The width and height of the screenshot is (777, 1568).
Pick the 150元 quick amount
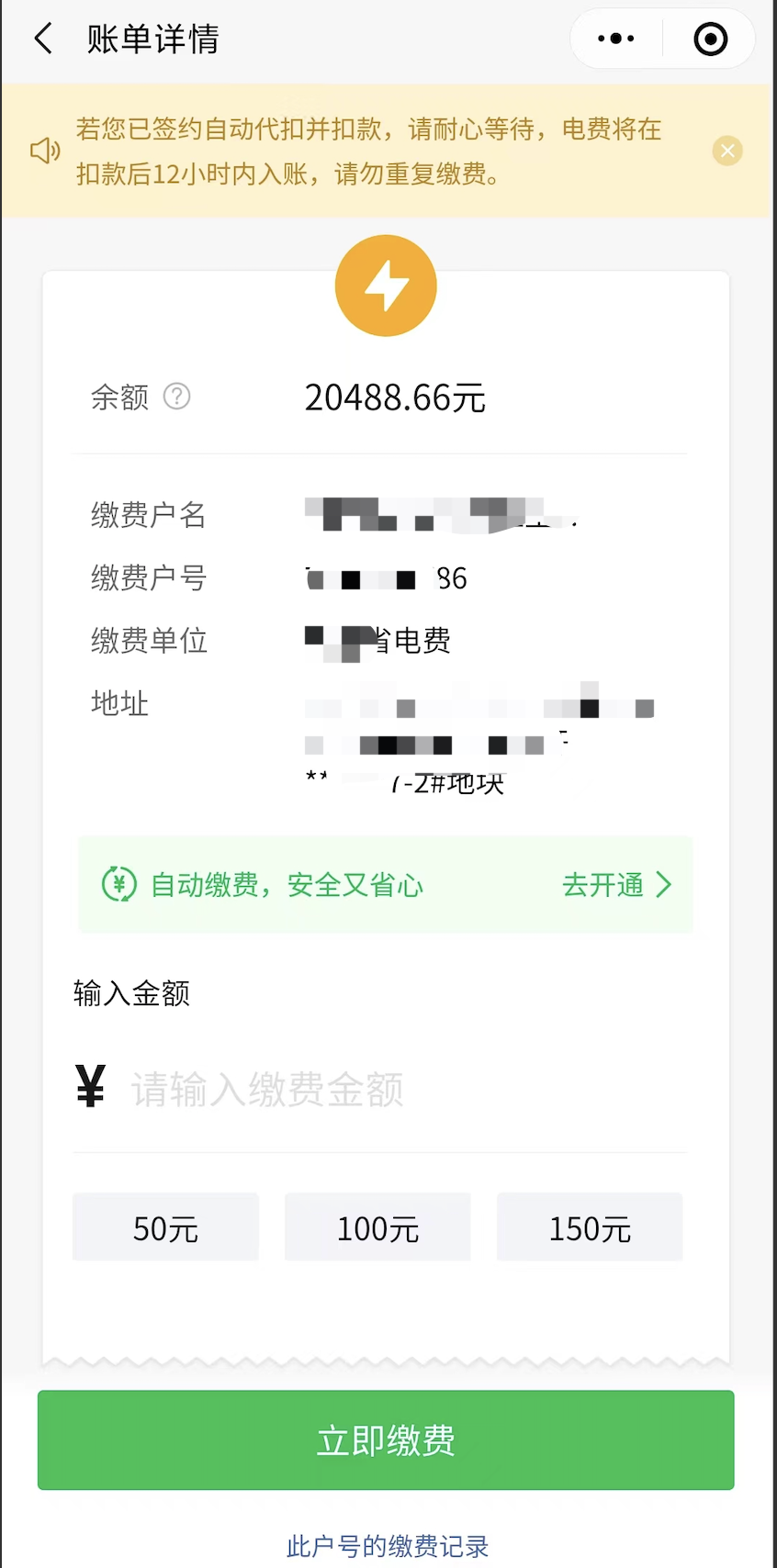coord(590,1227)
